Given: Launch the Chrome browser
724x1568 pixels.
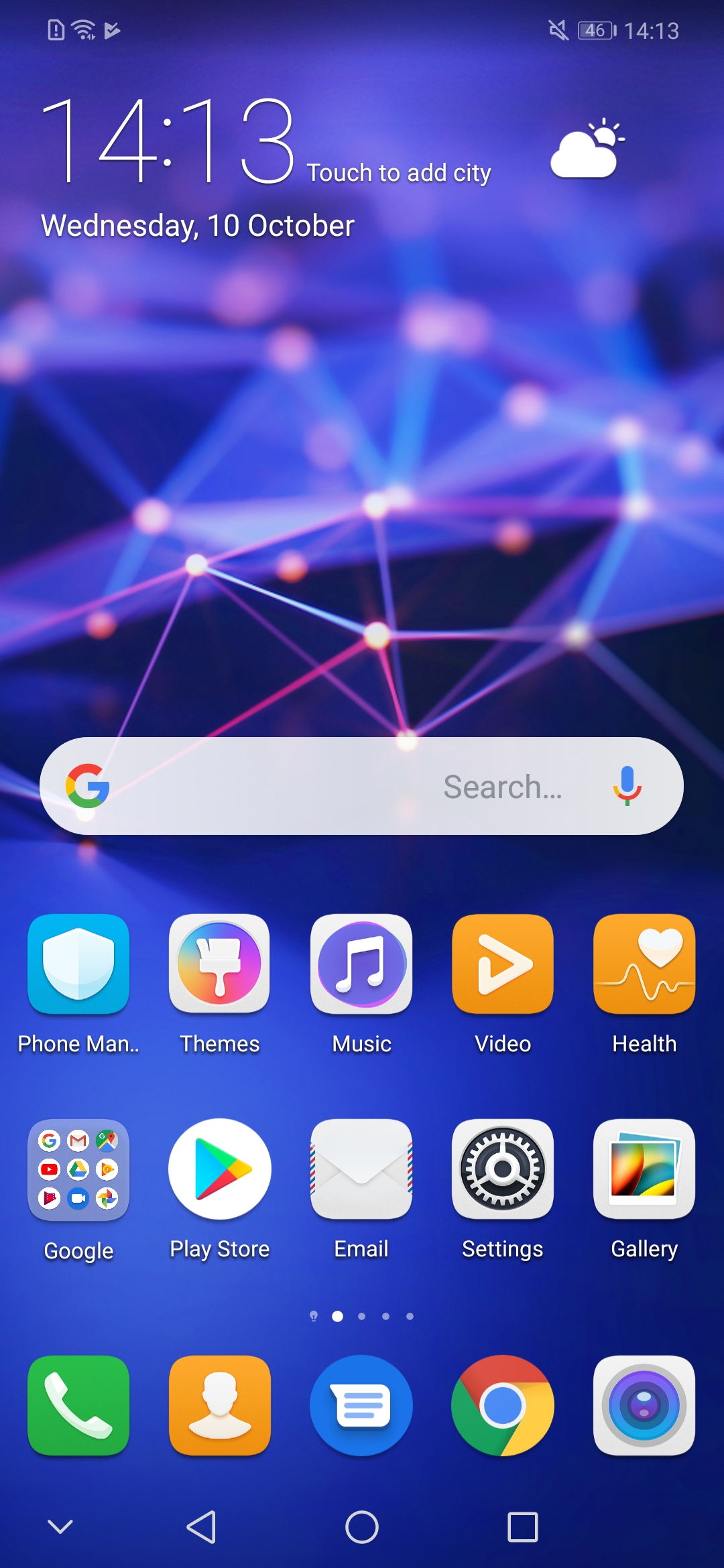Looking at the screenshot, I should coord(503,1405).
